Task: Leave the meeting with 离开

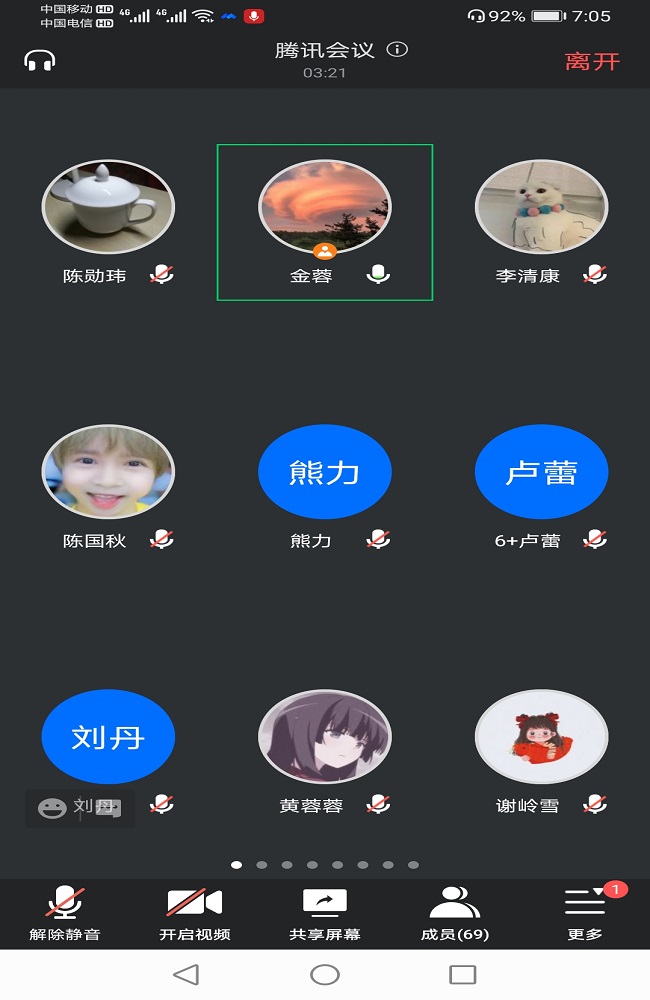Action: click(592, 61)
